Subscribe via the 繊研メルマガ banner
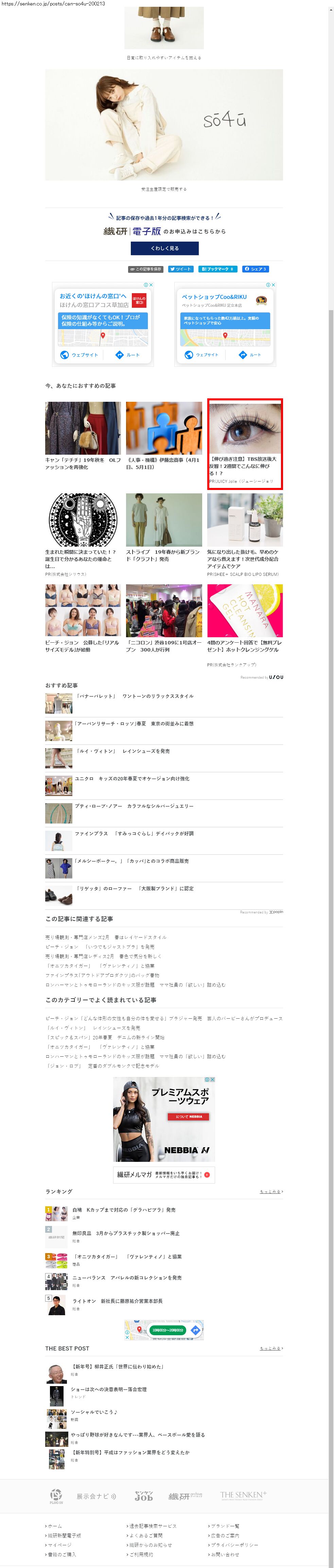 coord(163,1174)
